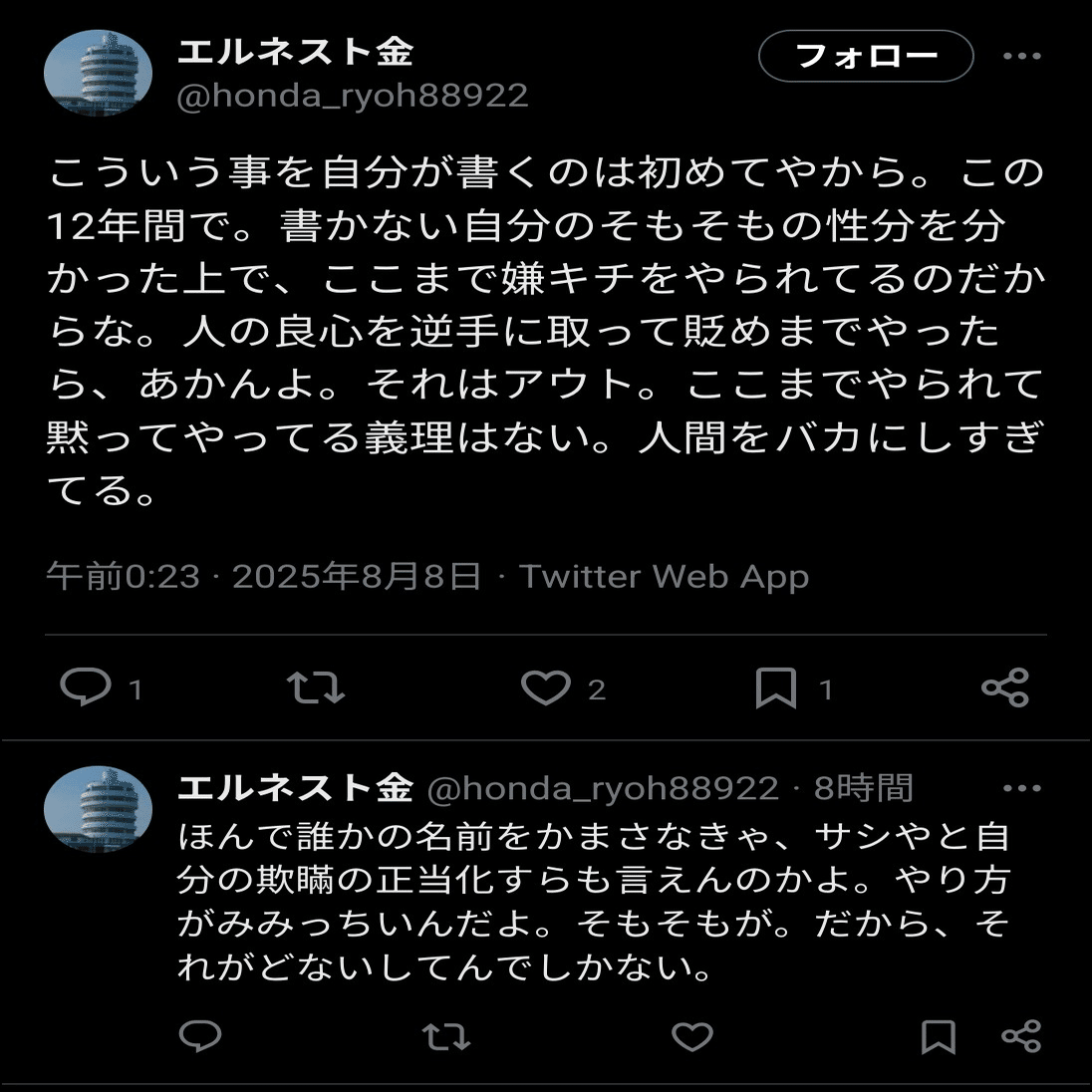Open the overflow menu on the 8時間 reply
Image resolution: width=1092 pixels, height=1092 pixels.
pyautogui.click(x=1021, y=788)
